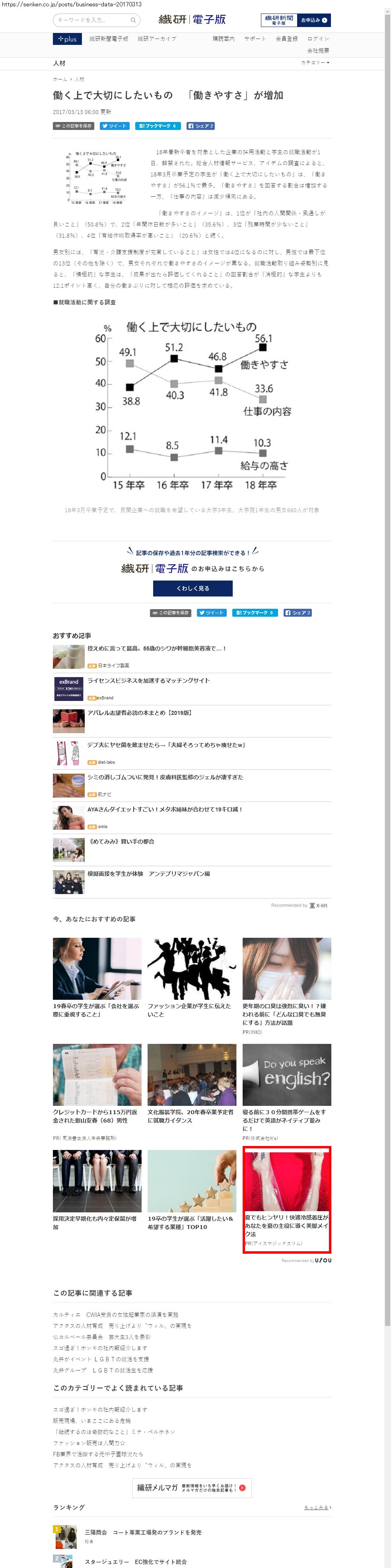Tap the くわしく見る button

click(193, 588)
